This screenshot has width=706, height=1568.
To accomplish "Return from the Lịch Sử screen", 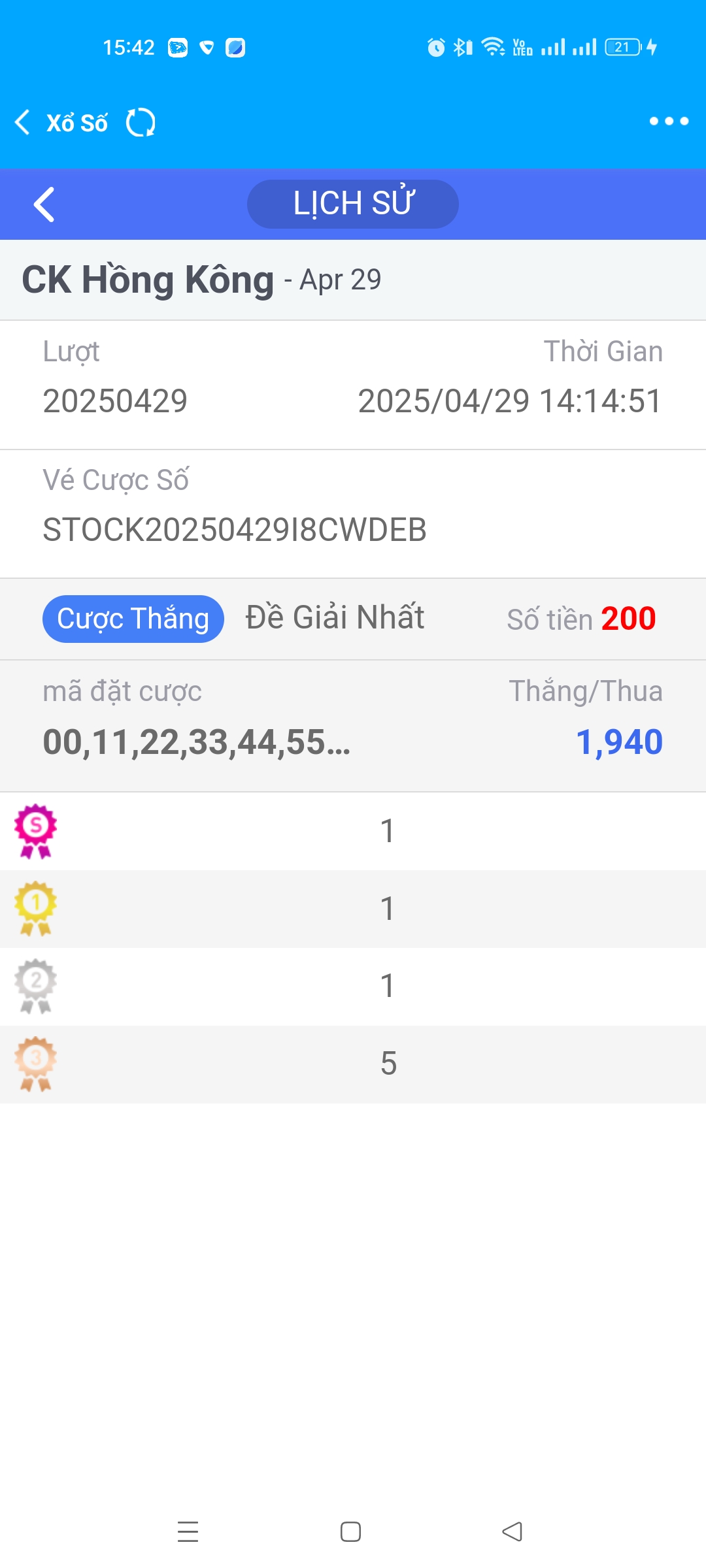I will click(x=44, y=204).
